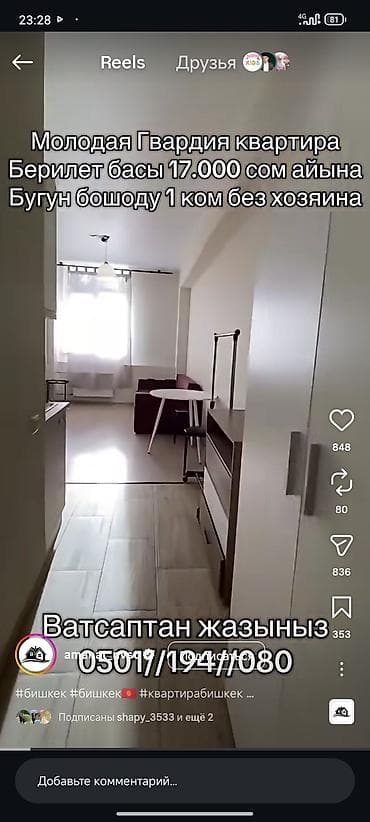The height and width of the screenshot is (822, 370).
Task: Open the author's profile picture
Action: pos(35,654)
